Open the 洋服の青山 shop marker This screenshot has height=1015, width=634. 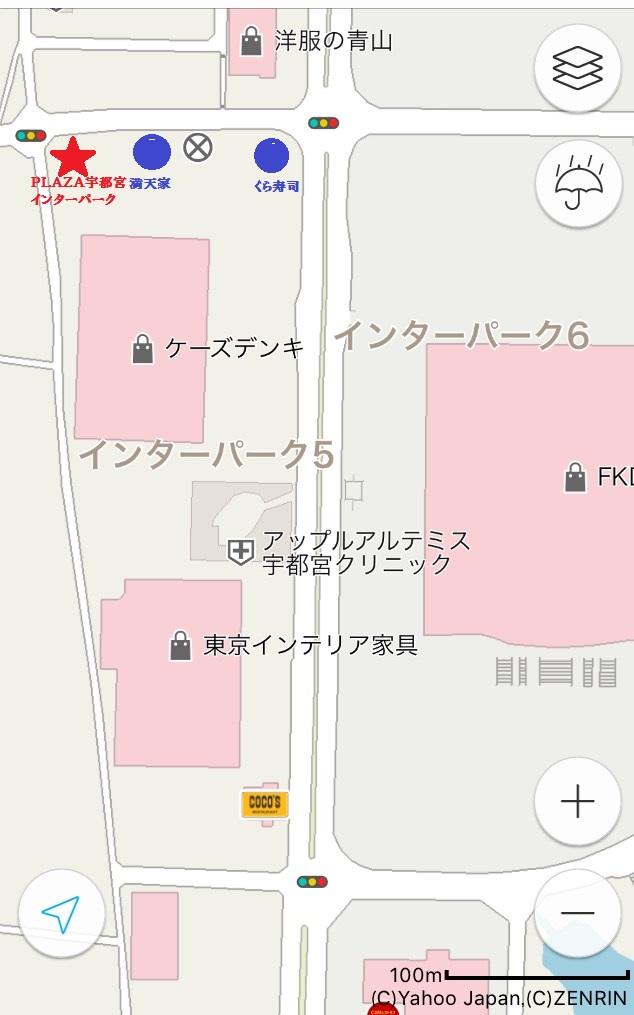point(251,42)
